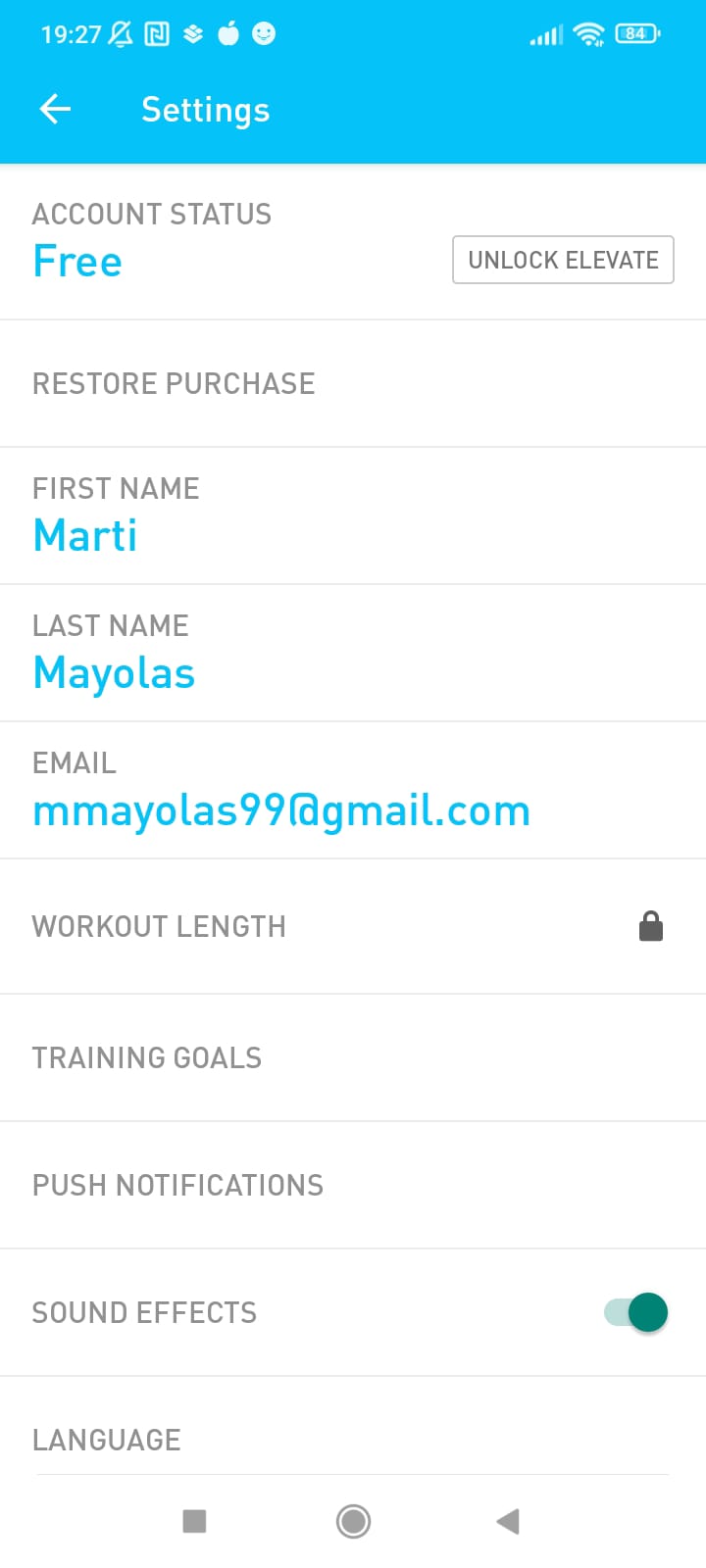The image size is (706, 1568).
Task: Open recent apps from navigation bar
Action: pyautogui.click(x=194, y=1521)
